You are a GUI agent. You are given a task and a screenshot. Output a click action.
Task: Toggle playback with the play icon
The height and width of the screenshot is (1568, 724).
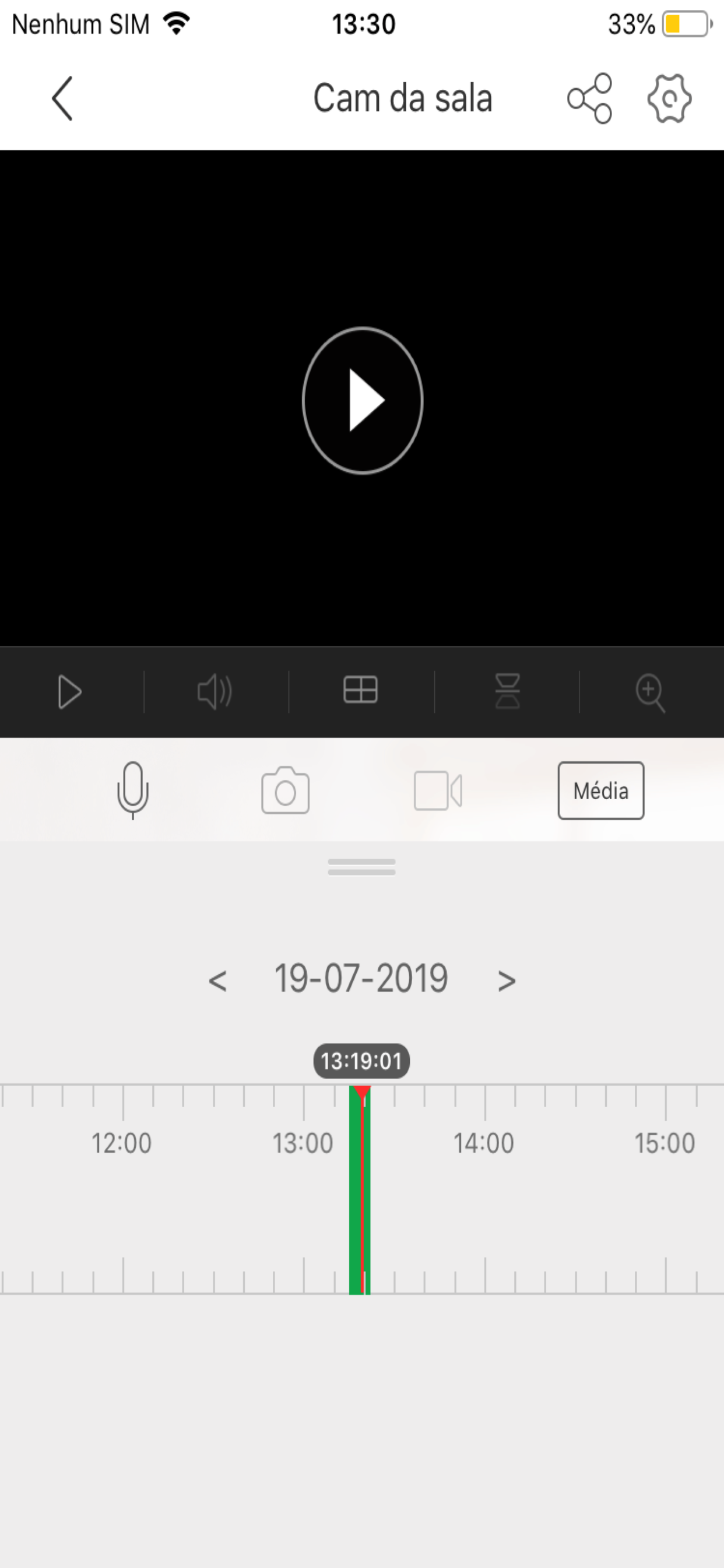(69, 691)
